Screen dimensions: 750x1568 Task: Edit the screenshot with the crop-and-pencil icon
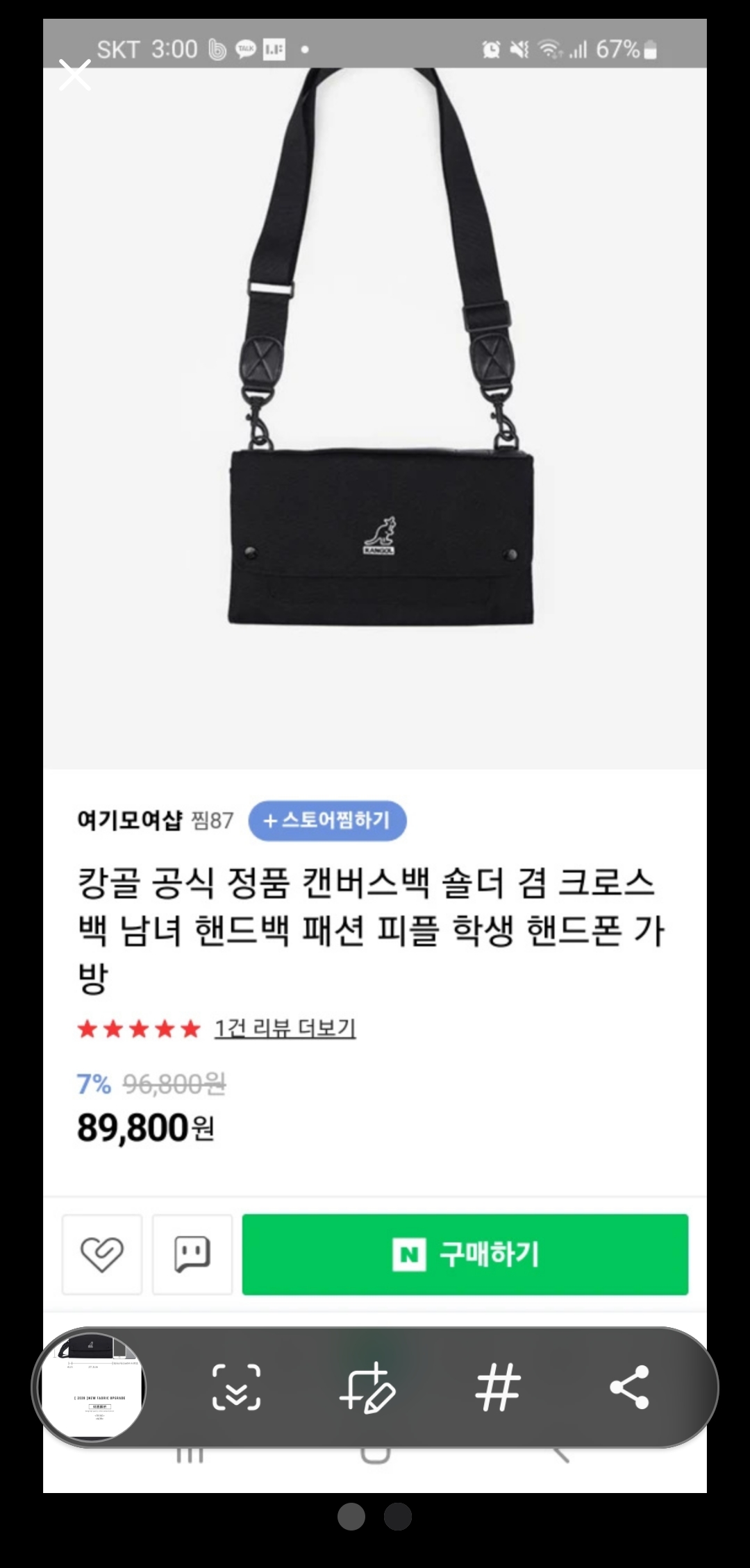point(367,1388)
